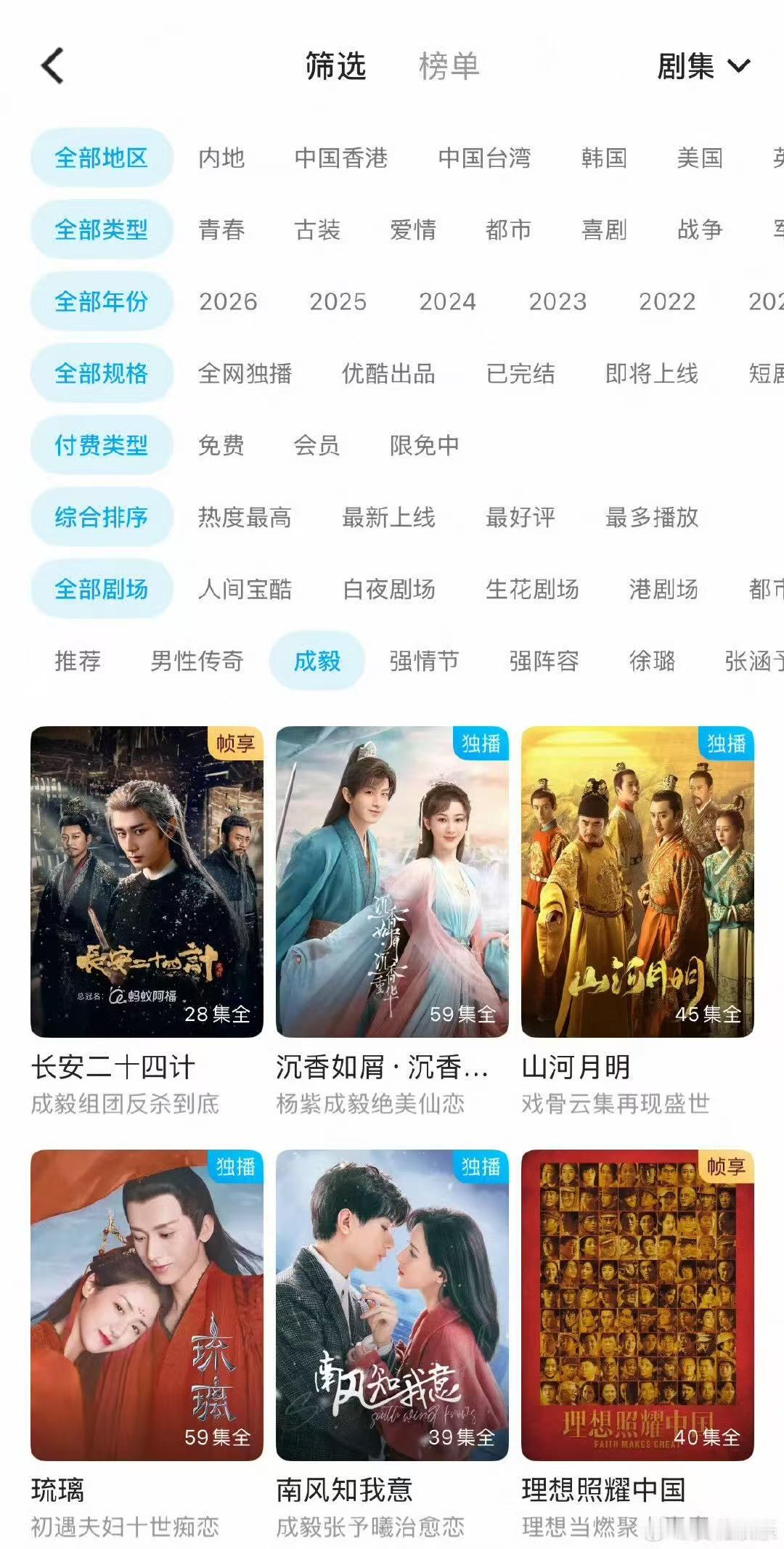Click the back arrow at top left
This screenshot has width=784, height=1549.
click(49, 66)
